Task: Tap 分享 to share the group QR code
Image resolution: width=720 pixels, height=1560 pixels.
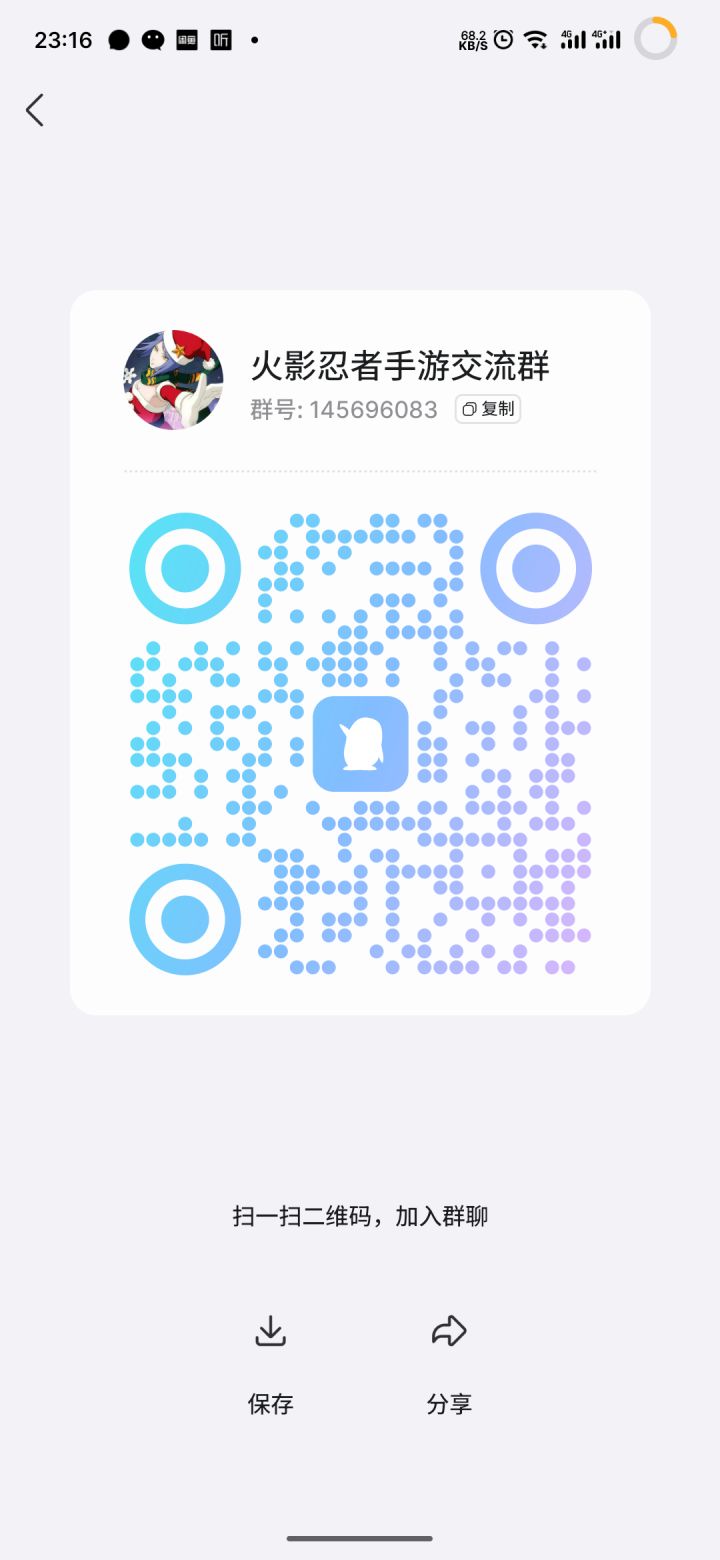Action: coord(448,1404)
